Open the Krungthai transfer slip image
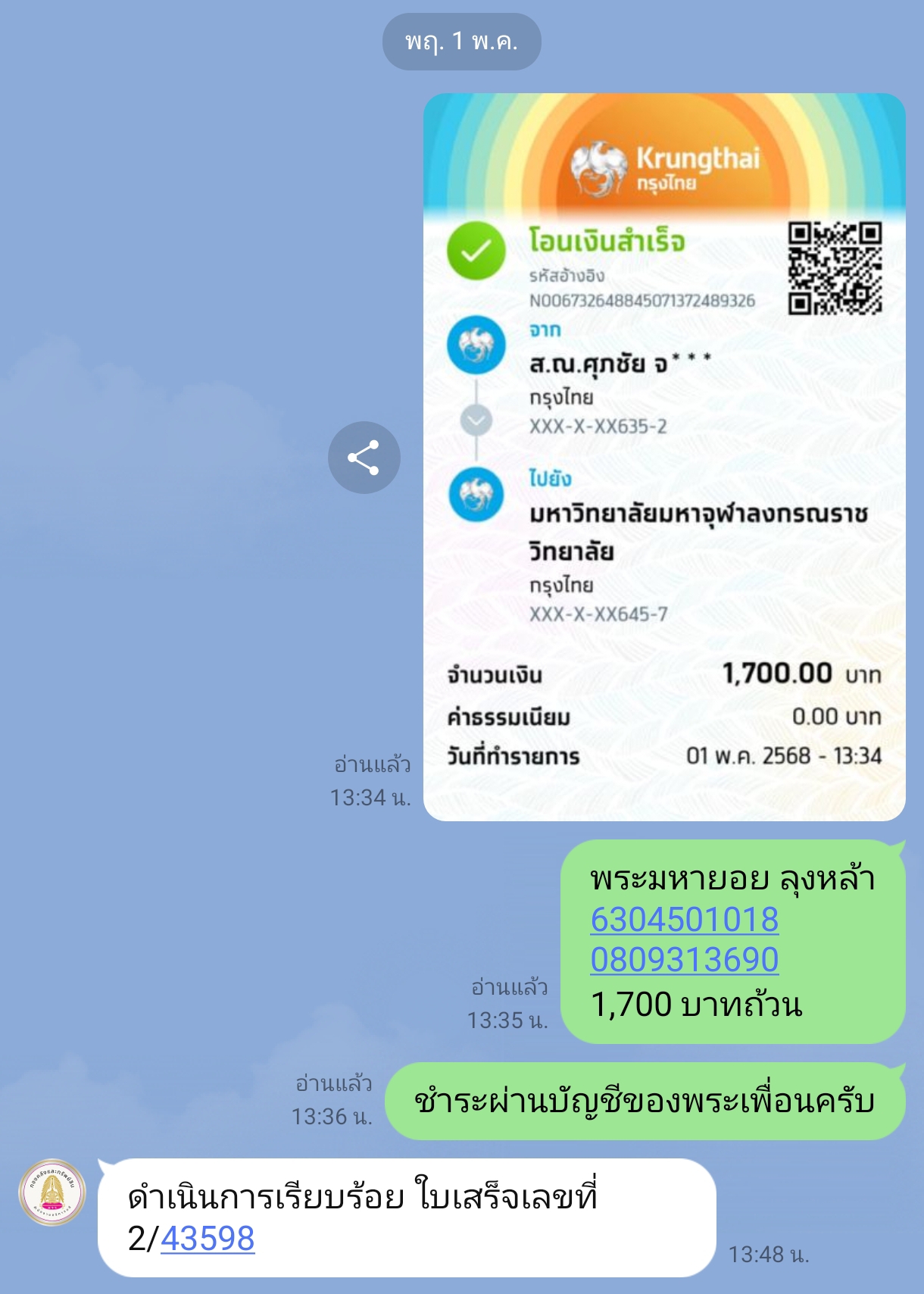 (x=663, y=457)
